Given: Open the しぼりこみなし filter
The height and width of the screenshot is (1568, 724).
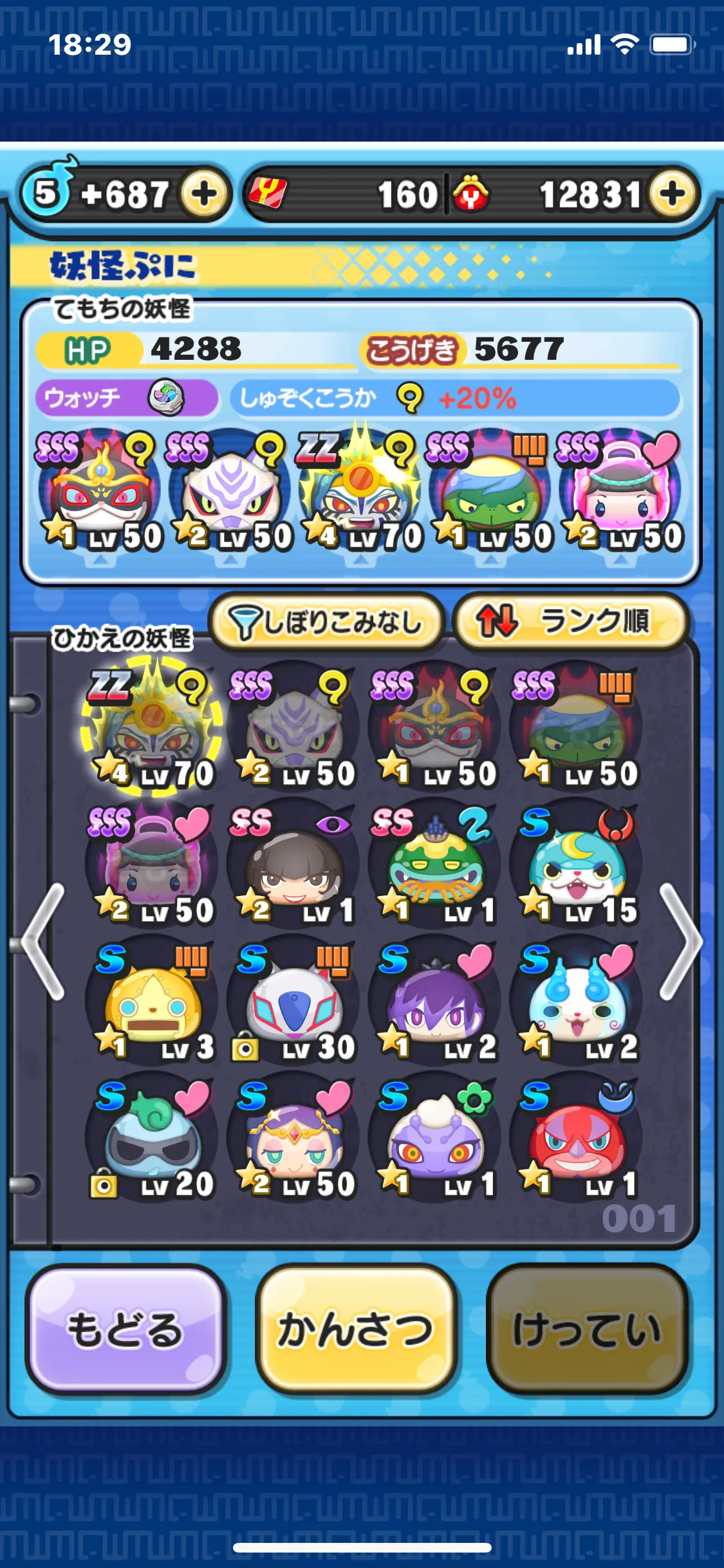Looking at the screenshot, I should pos(327,622).
